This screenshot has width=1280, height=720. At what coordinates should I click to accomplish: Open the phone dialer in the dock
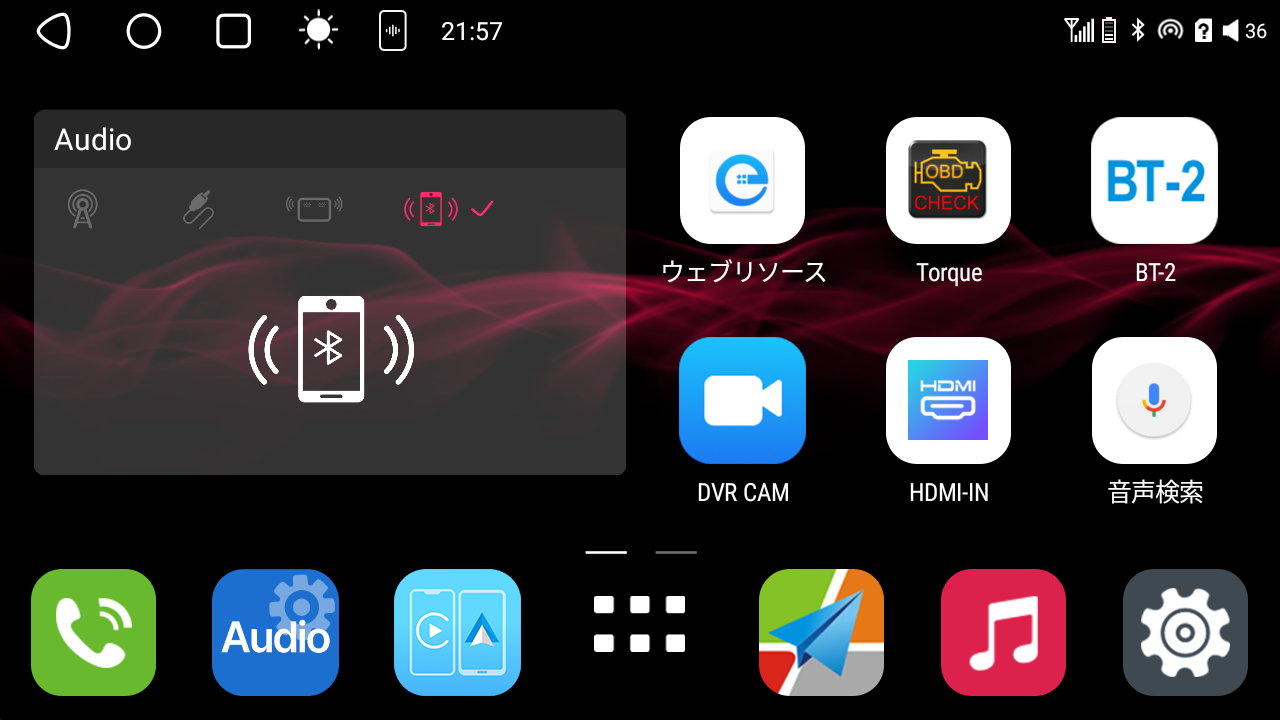[93, 632]
